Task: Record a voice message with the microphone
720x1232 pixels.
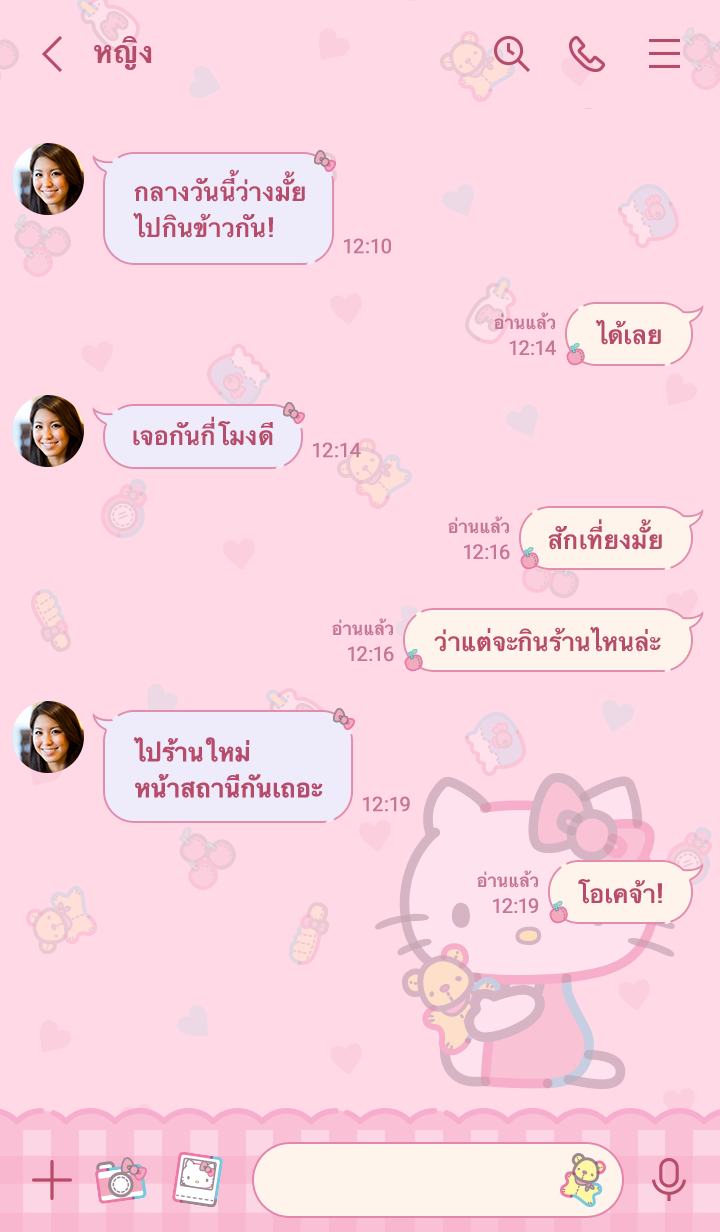Action: pos(668,1180)
